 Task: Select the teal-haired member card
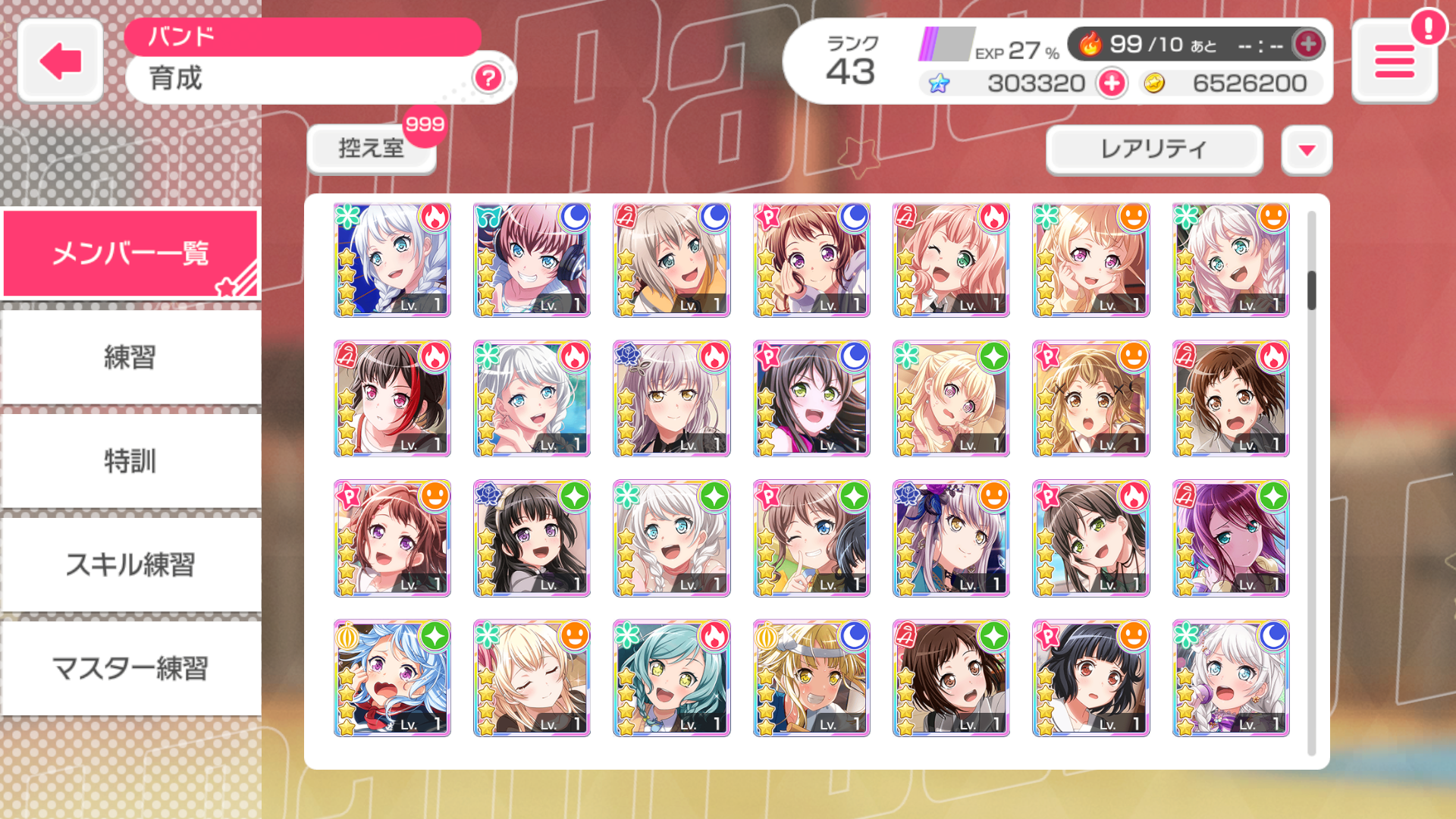(671, 678)
